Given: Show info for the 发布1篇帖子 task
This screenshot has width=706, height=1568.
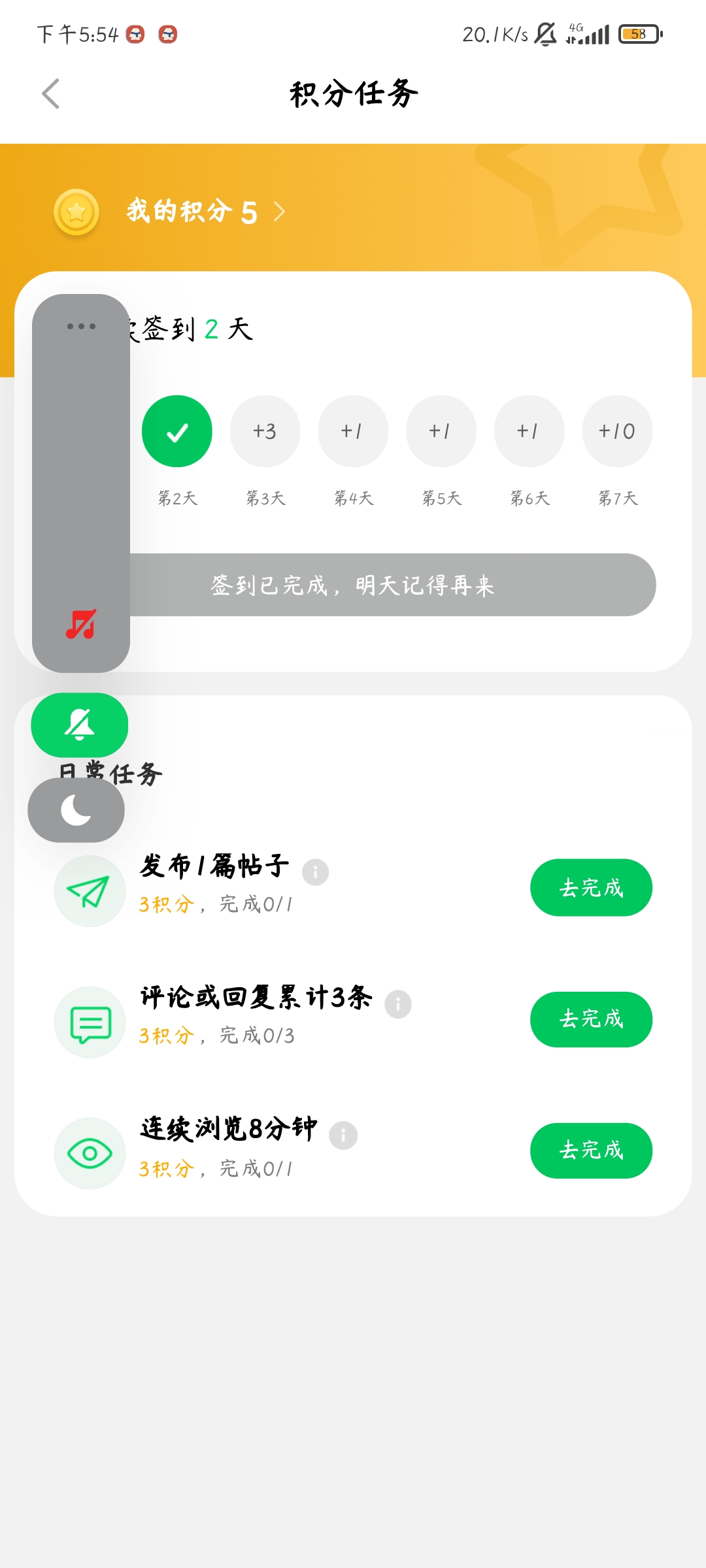Looking at the screenshot, I should click(x=315, y=872).
